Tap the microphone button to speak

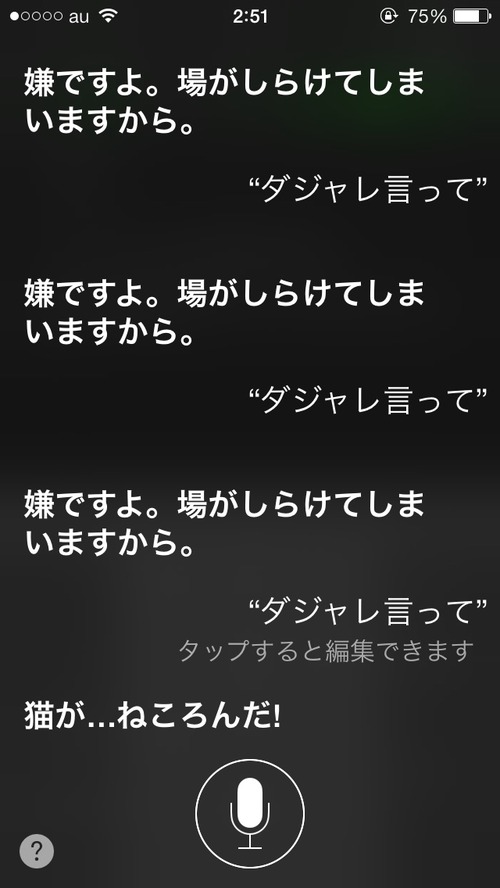[250, 813]
